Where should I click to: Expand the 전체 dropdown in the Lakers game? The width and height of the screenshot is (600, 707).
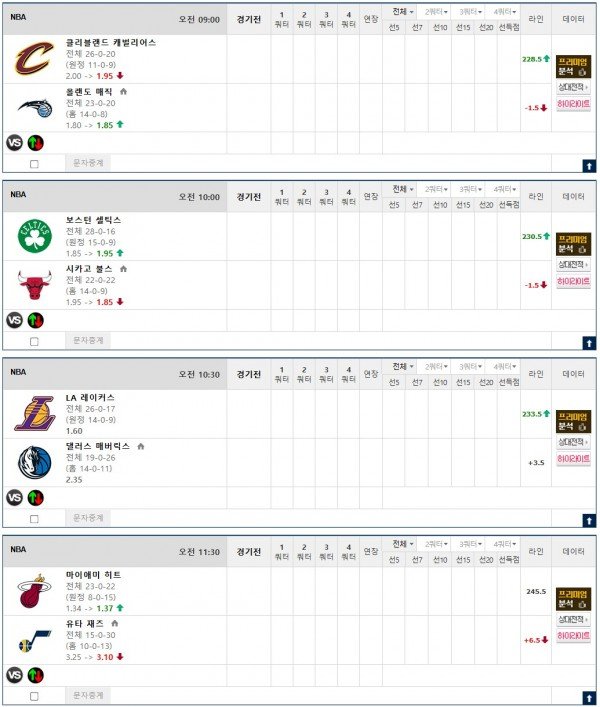tap(402, 367)
